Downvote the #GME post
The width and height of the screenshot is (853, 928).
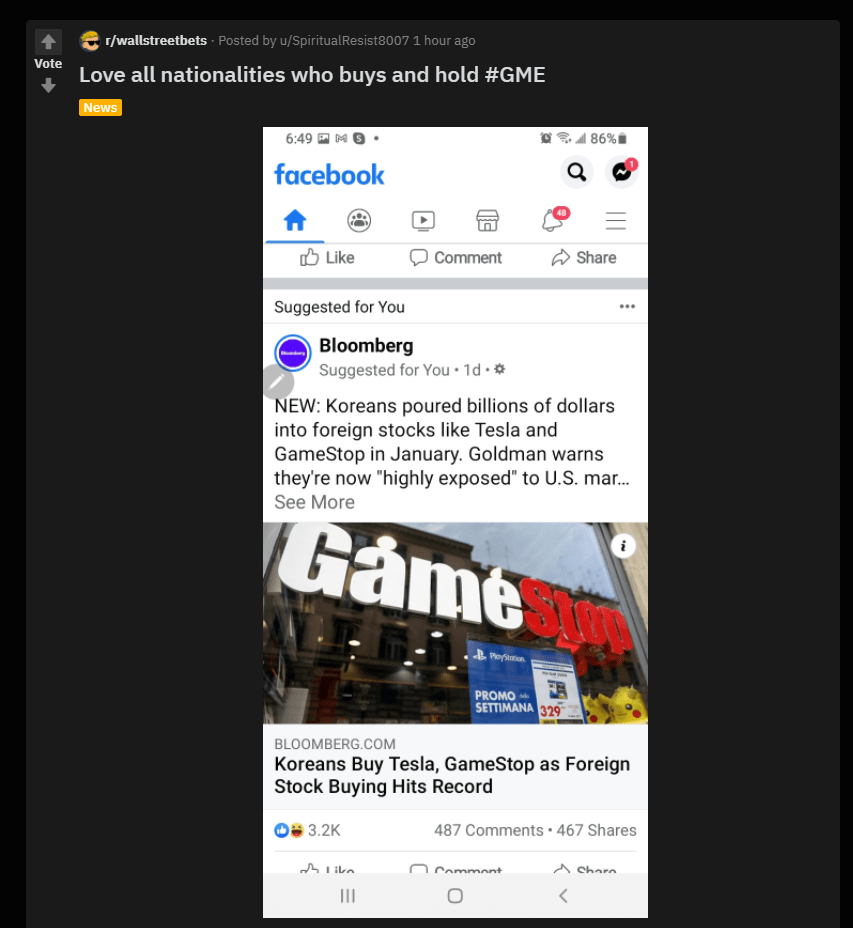point(48,86)
